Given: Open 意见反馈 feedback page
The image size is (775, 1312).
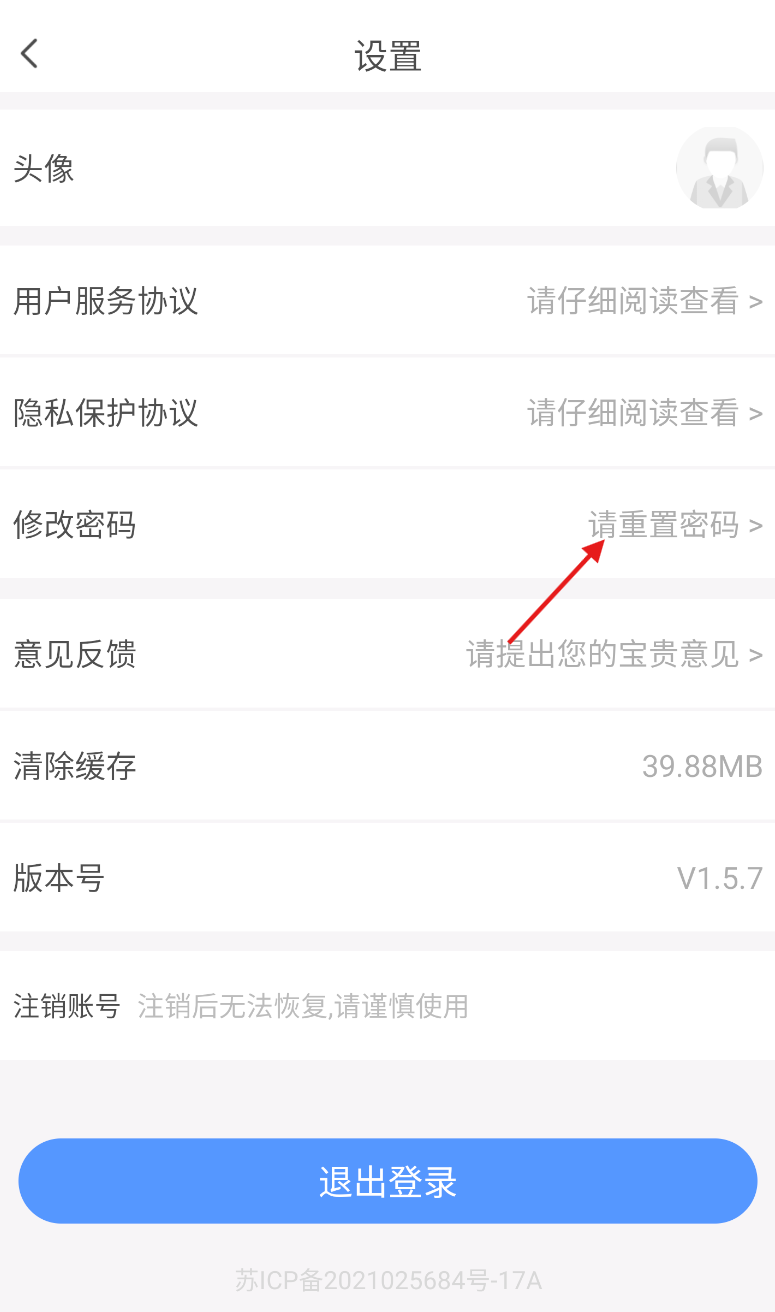Looking at the screenshot, I should pos(387,655).
